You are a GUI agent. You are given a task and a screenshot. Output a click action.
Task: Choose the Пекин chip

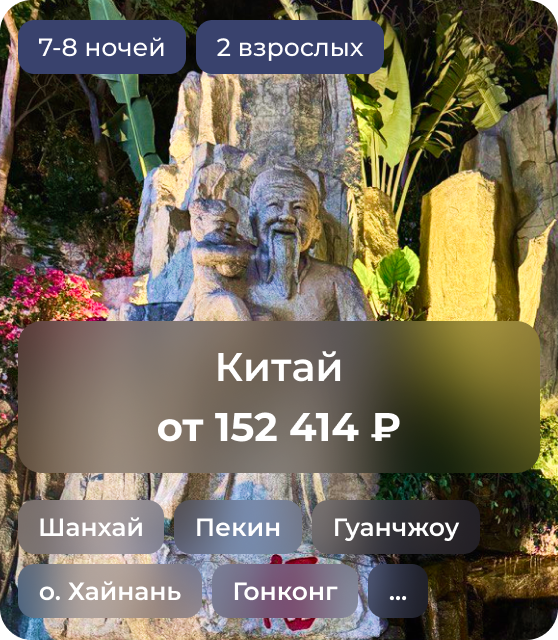(238, 527)
